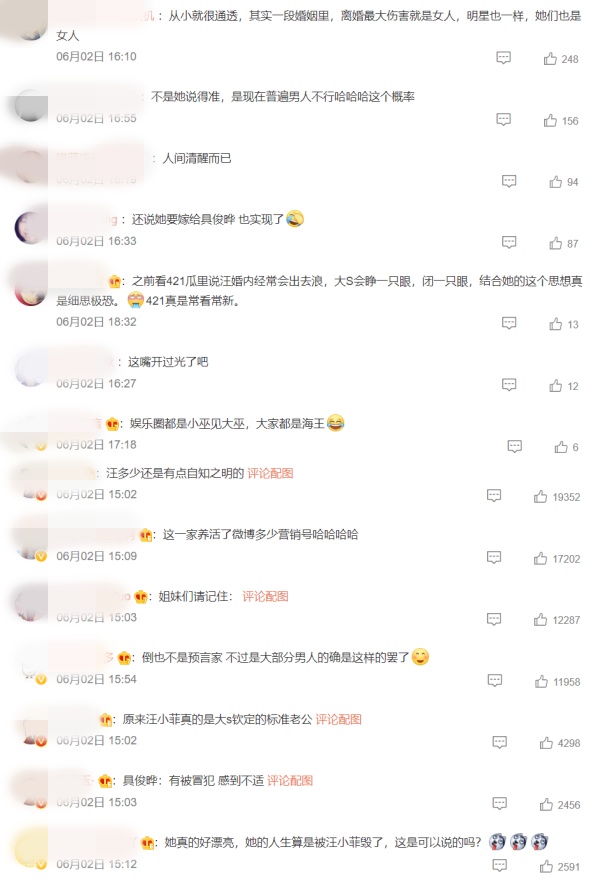Like the comment with 4298 likes
The image size is (600, 884).
(547, 743)
